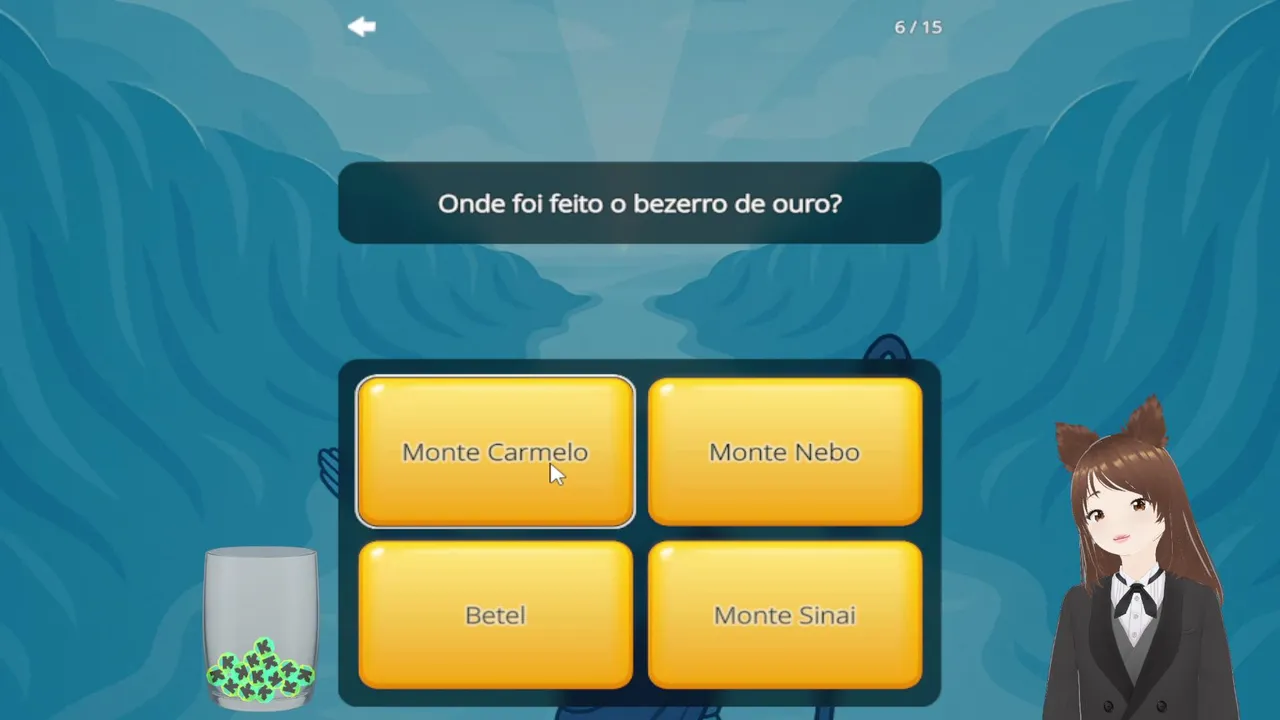Image resolution: width=1280 pixels, height=720 pixels.
Task: Go back using the white arrow
Action: pos(361,27)
